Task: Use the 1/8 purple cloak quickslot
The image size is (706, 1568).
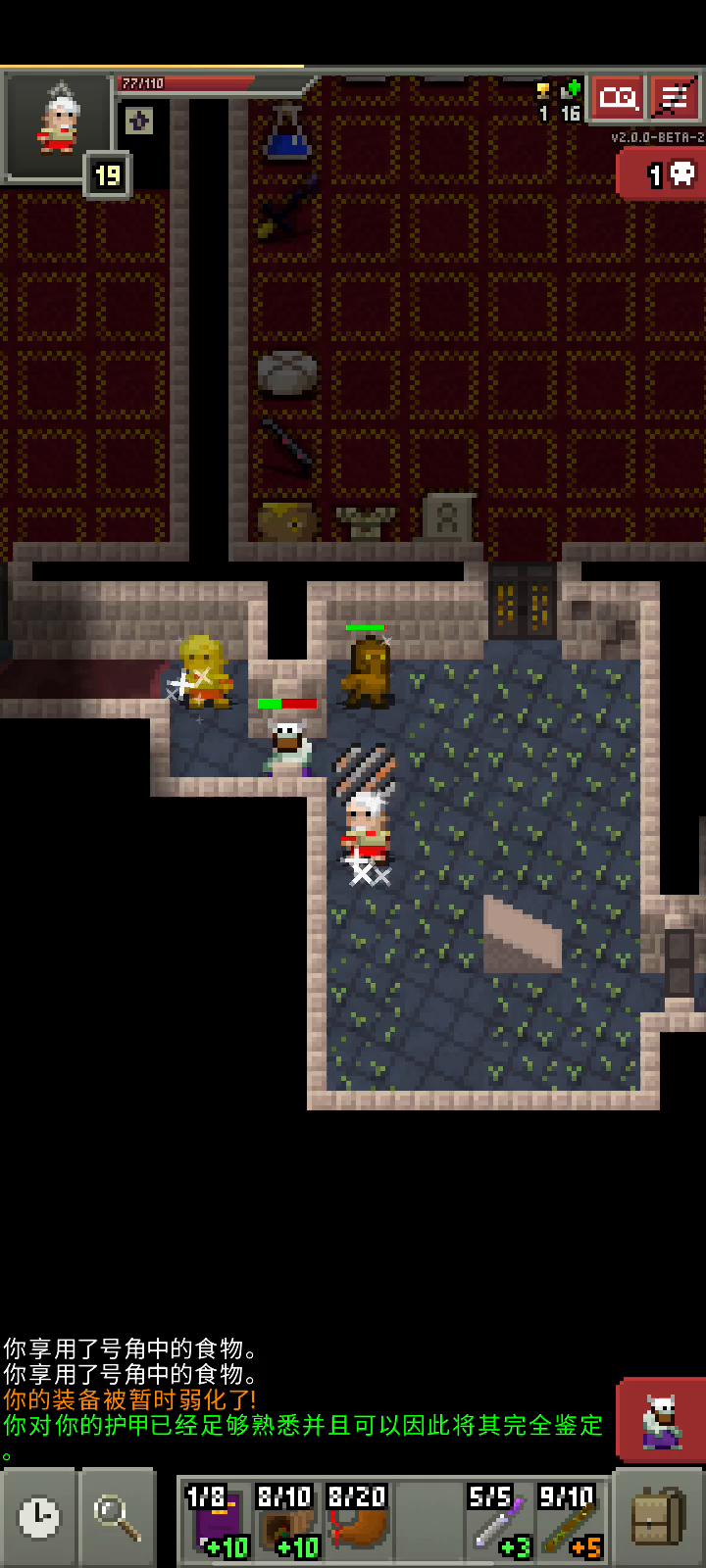Action: 217,1521
